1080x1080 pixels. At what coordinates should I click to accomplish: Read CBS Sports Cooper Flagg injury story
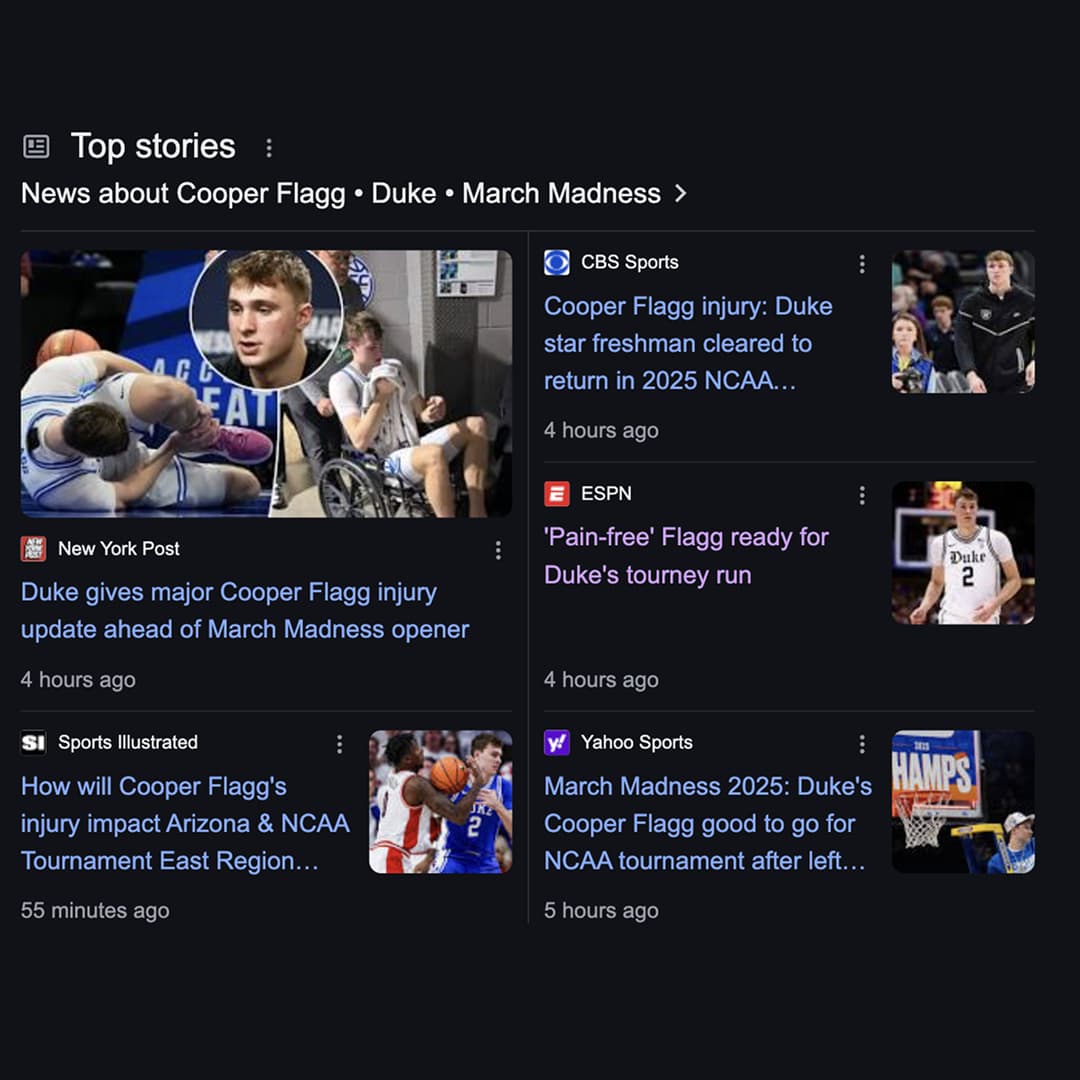688,343
